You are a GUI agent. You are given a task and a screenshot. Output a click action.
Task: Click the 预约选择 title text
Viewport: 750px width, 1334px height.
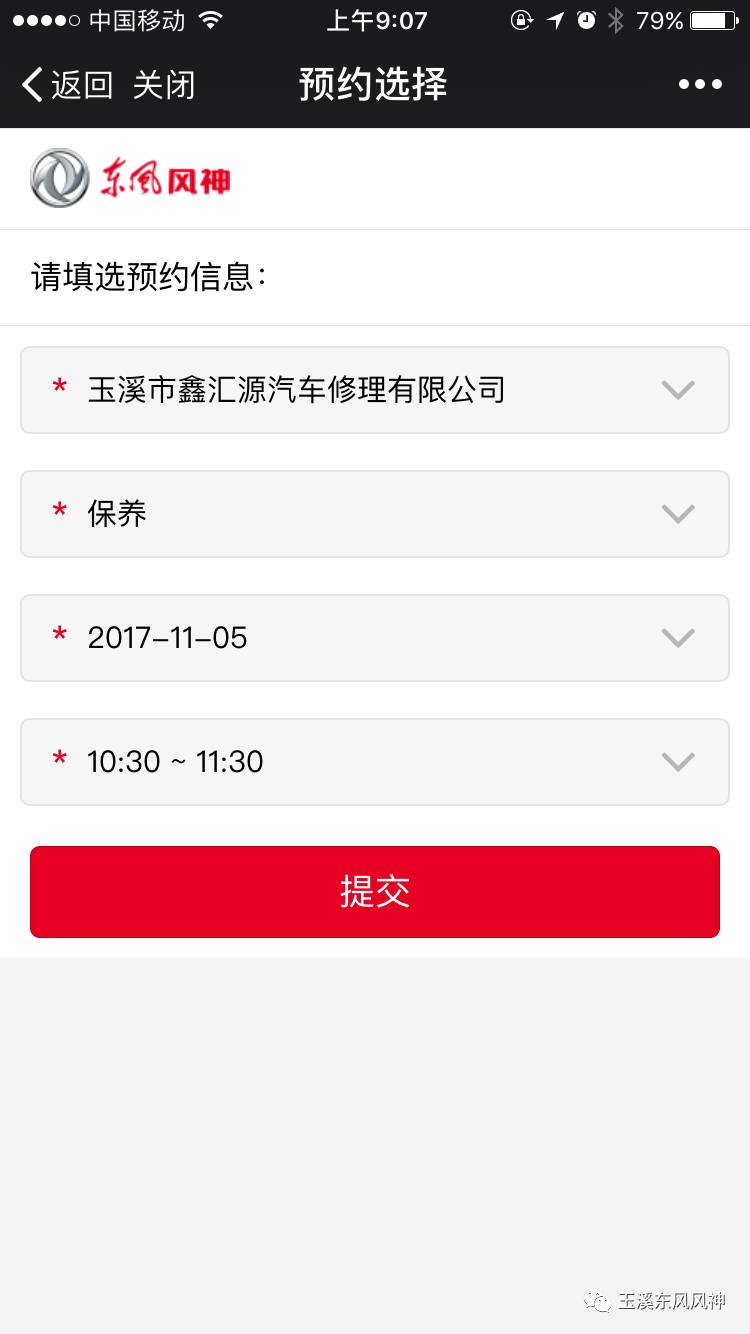pyautogui.click(x=372, y=85)
